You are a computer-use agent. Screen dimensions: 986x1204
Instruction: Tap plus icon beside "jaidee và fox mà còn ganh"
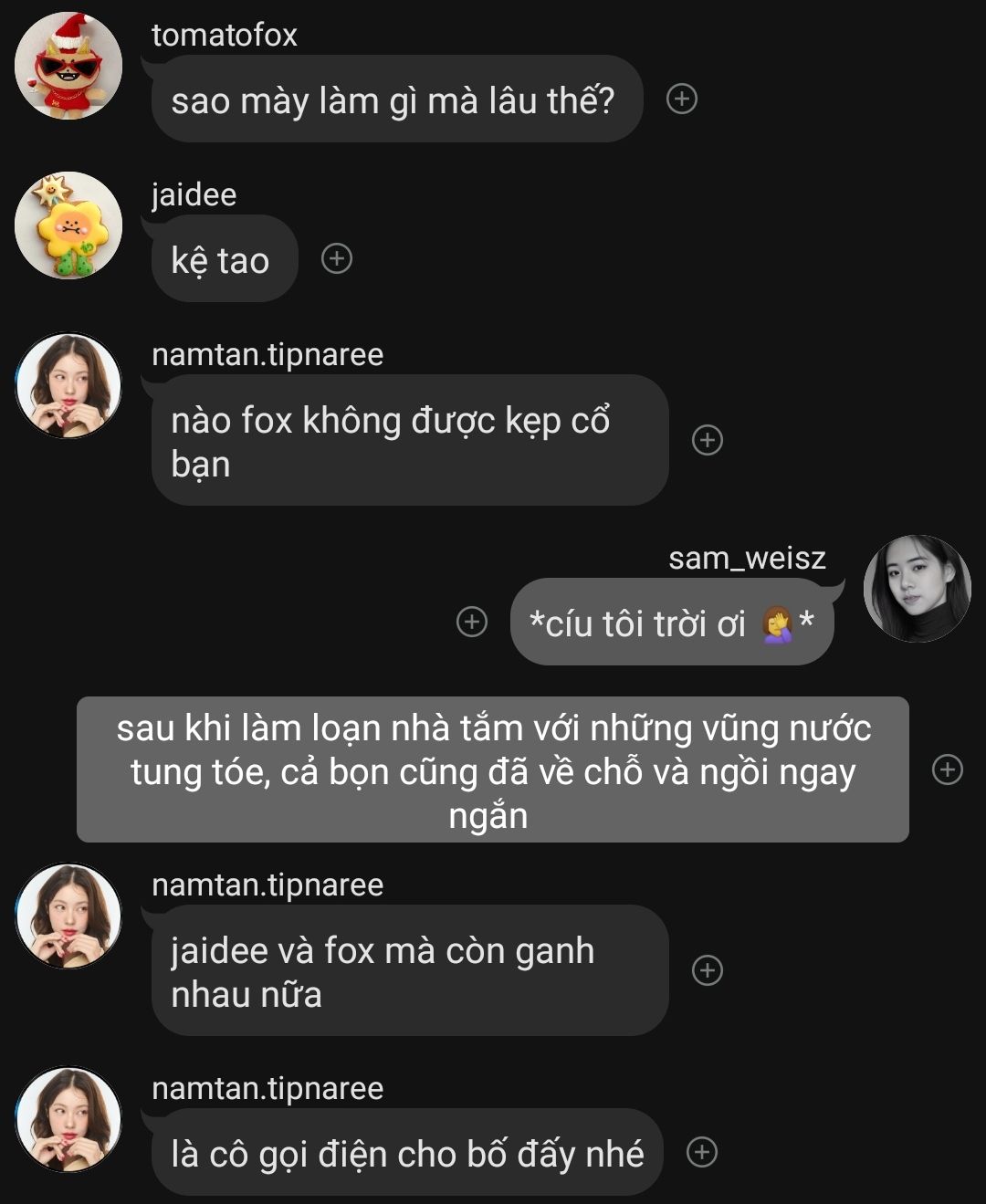[708, 969]
